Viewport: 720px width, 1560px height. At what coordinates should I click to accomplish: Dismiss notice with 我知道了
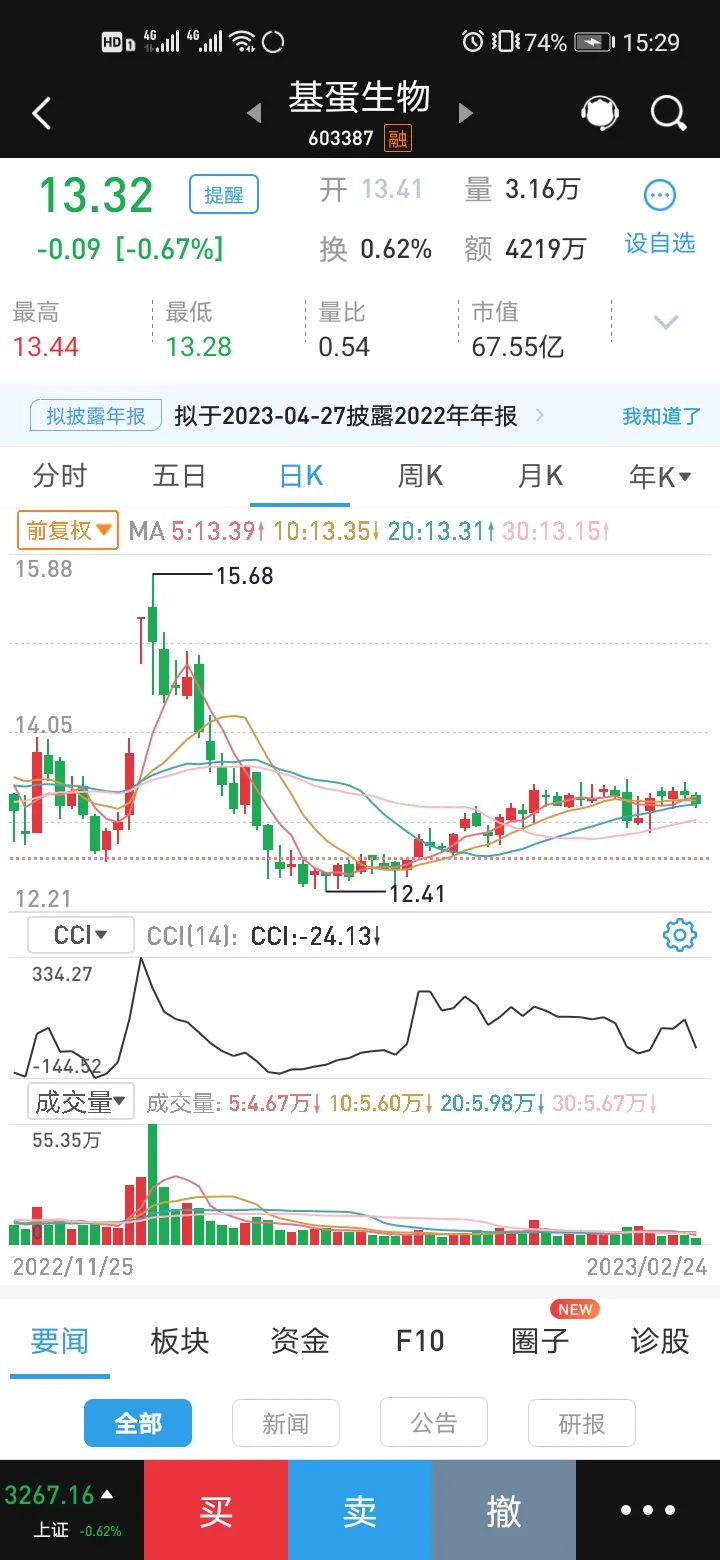661,416
